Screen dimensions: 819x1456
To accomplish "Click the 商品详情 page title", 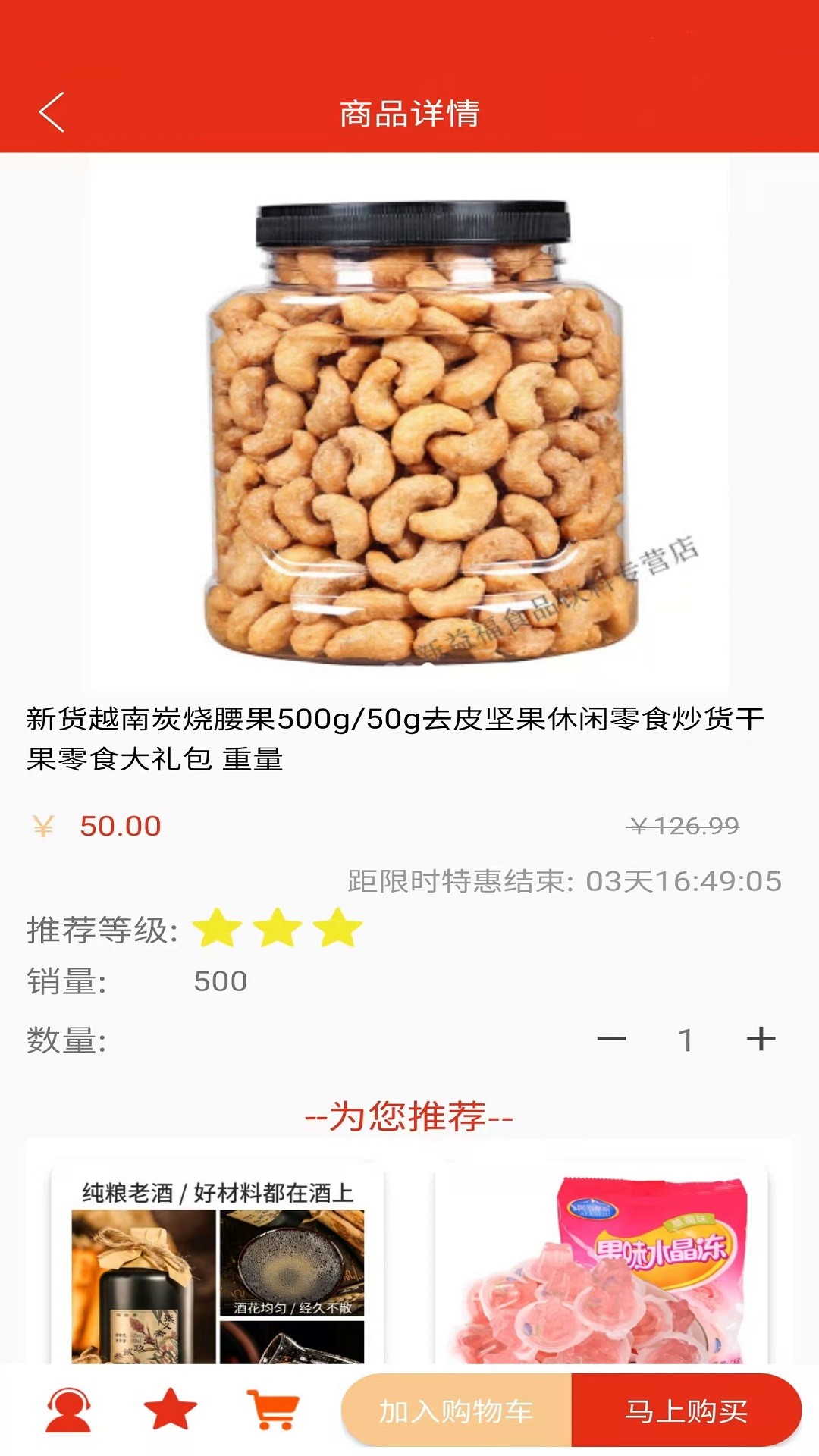I will click(x=409, y=111).
